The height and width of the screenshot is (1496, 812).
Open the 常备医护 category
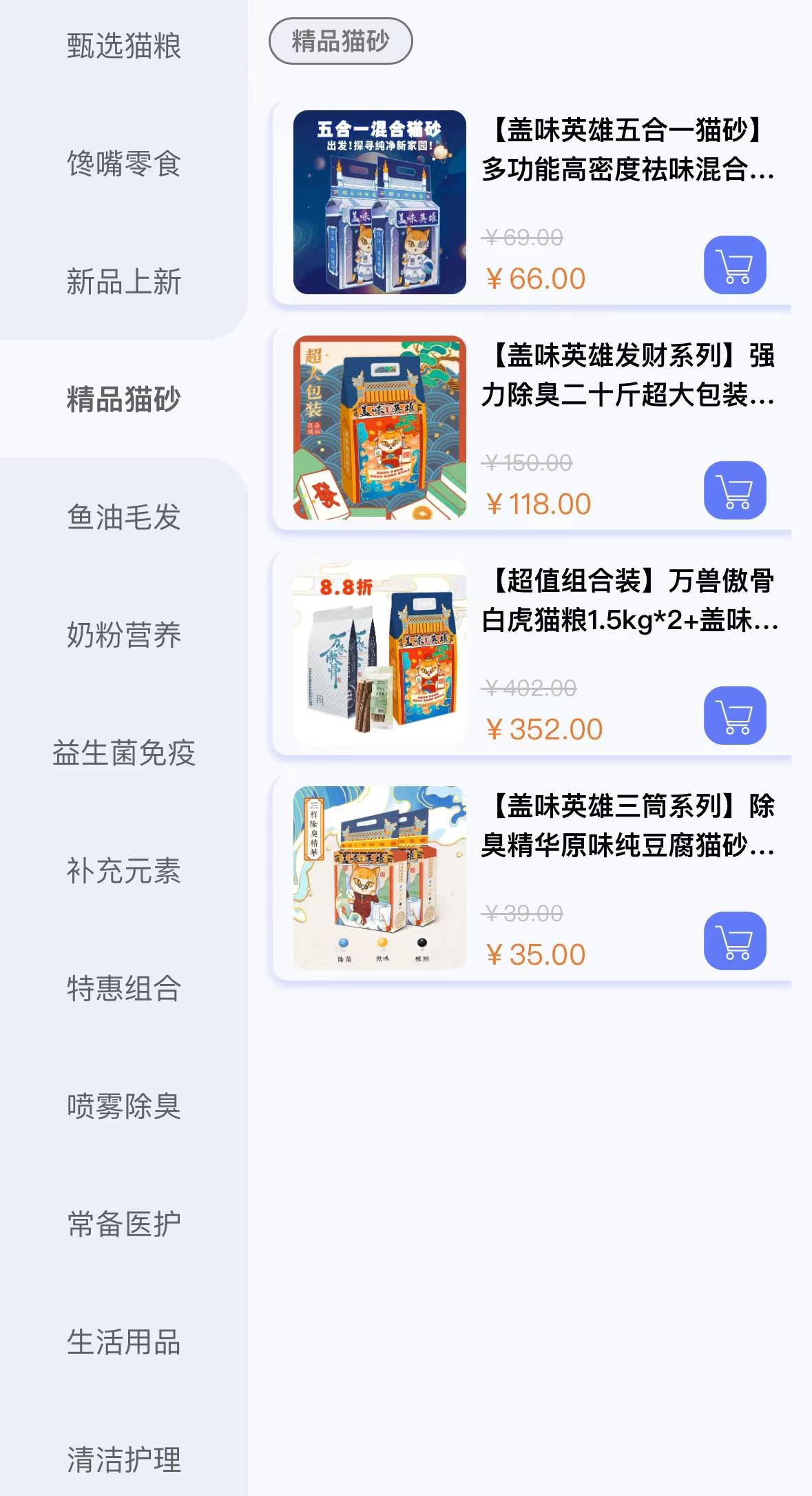pyautogui.click(x=124, y=1224)
